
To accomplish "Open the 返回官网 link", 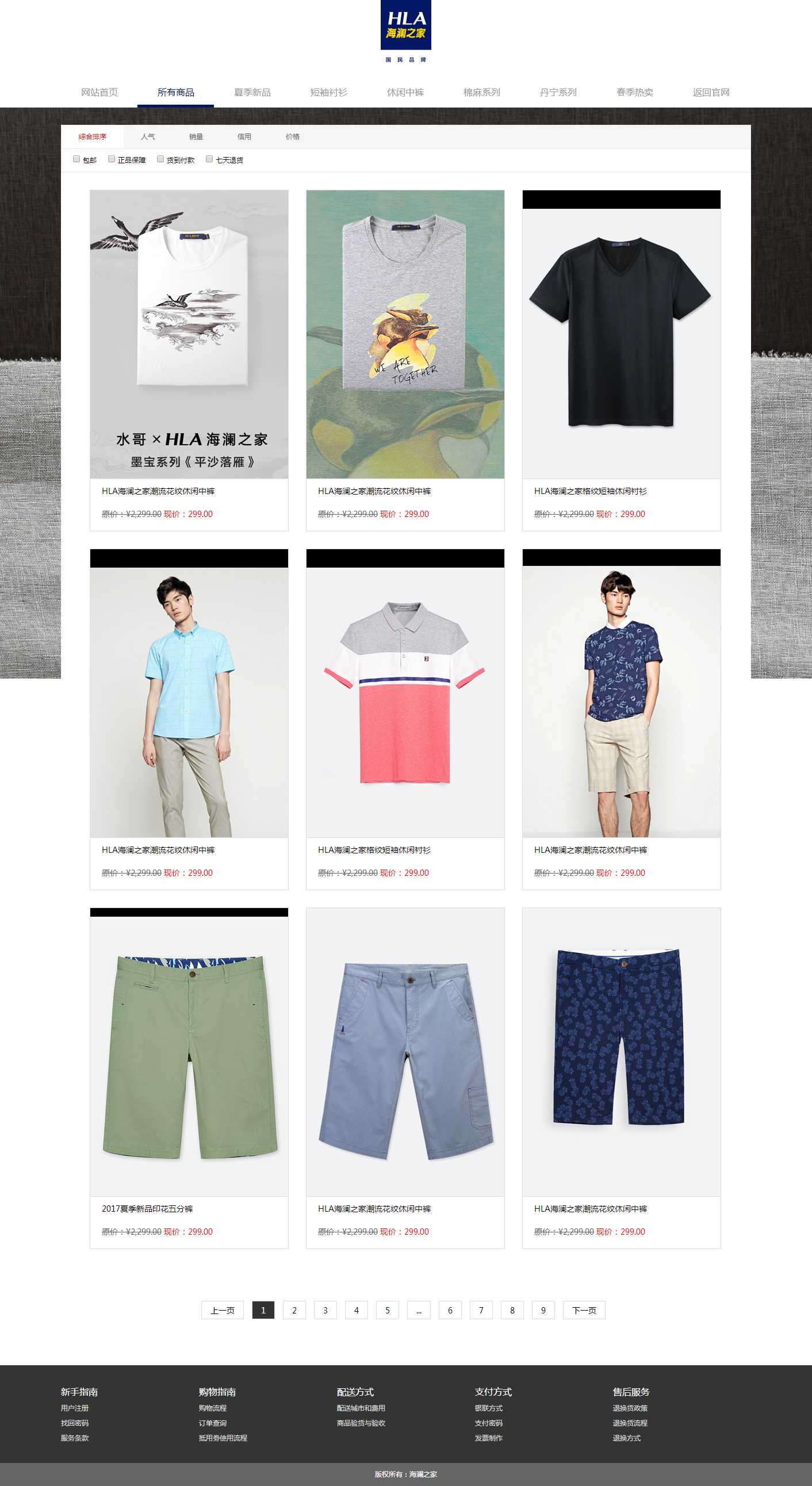I will coord(711,92).
